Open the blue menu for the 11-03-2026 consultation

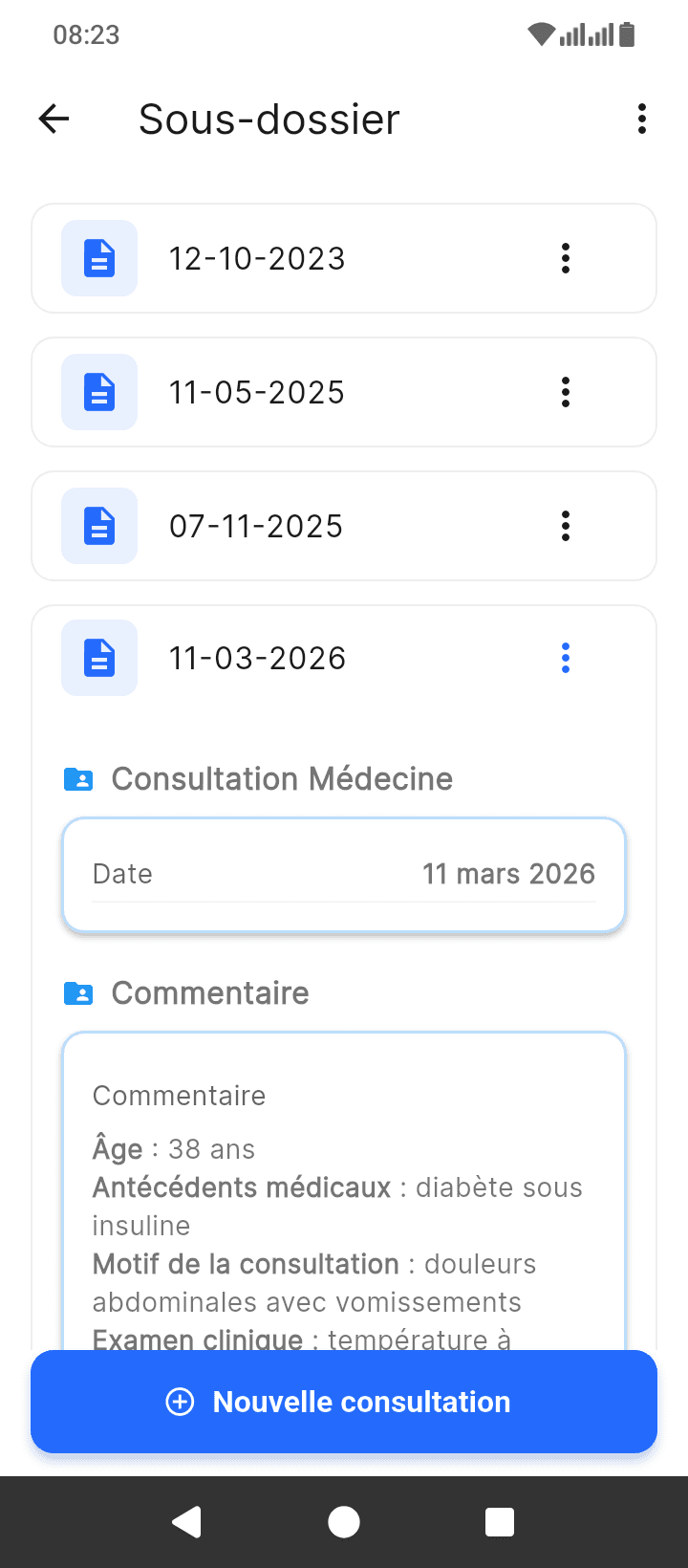(565, 657)
